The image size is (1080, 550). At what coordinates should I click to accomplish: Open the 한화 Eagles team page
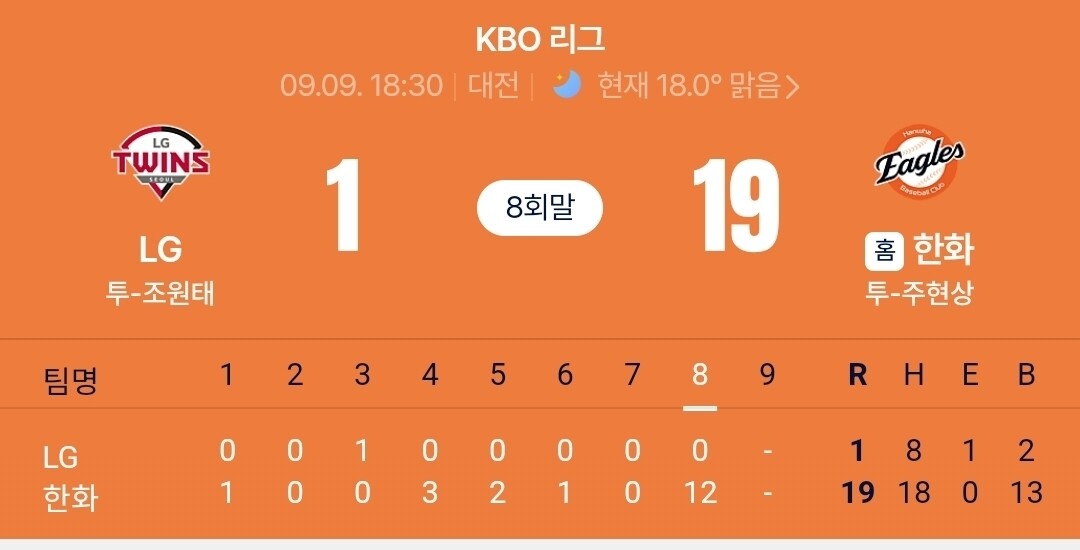click(x=919, y=162)
